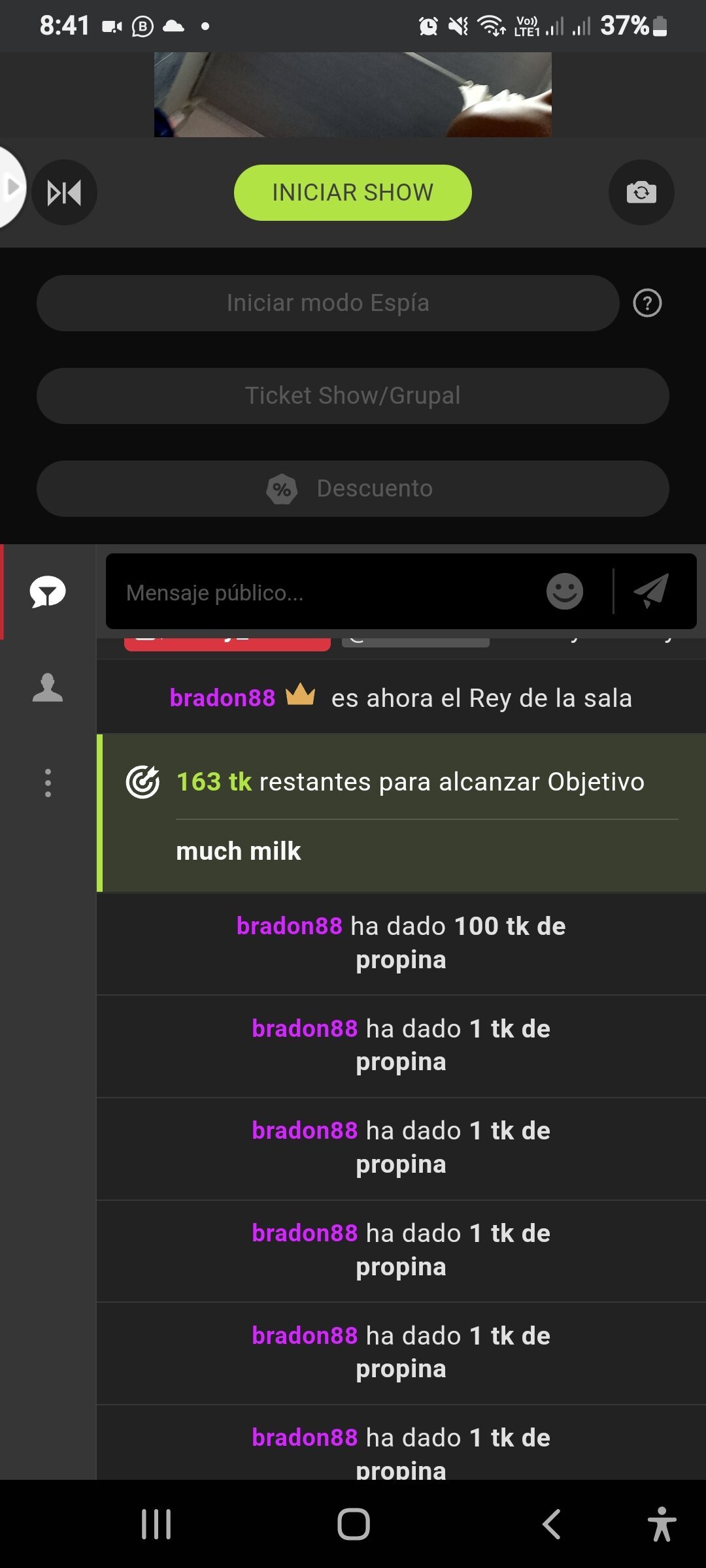Open the Descuento option

[352, 489]
